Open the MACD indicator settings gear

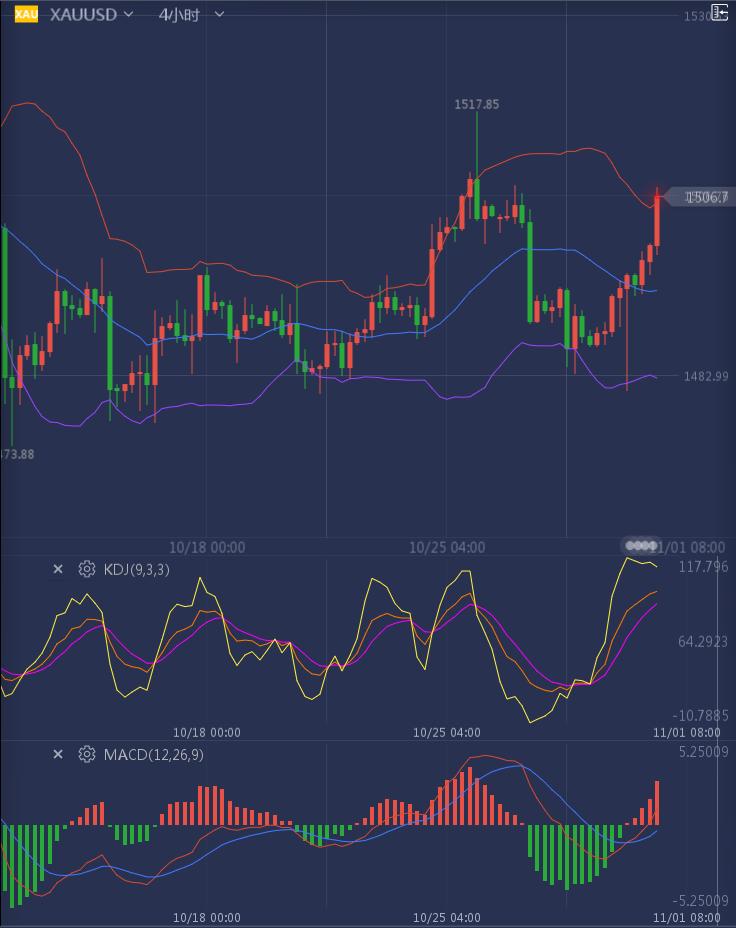[86, 753]
